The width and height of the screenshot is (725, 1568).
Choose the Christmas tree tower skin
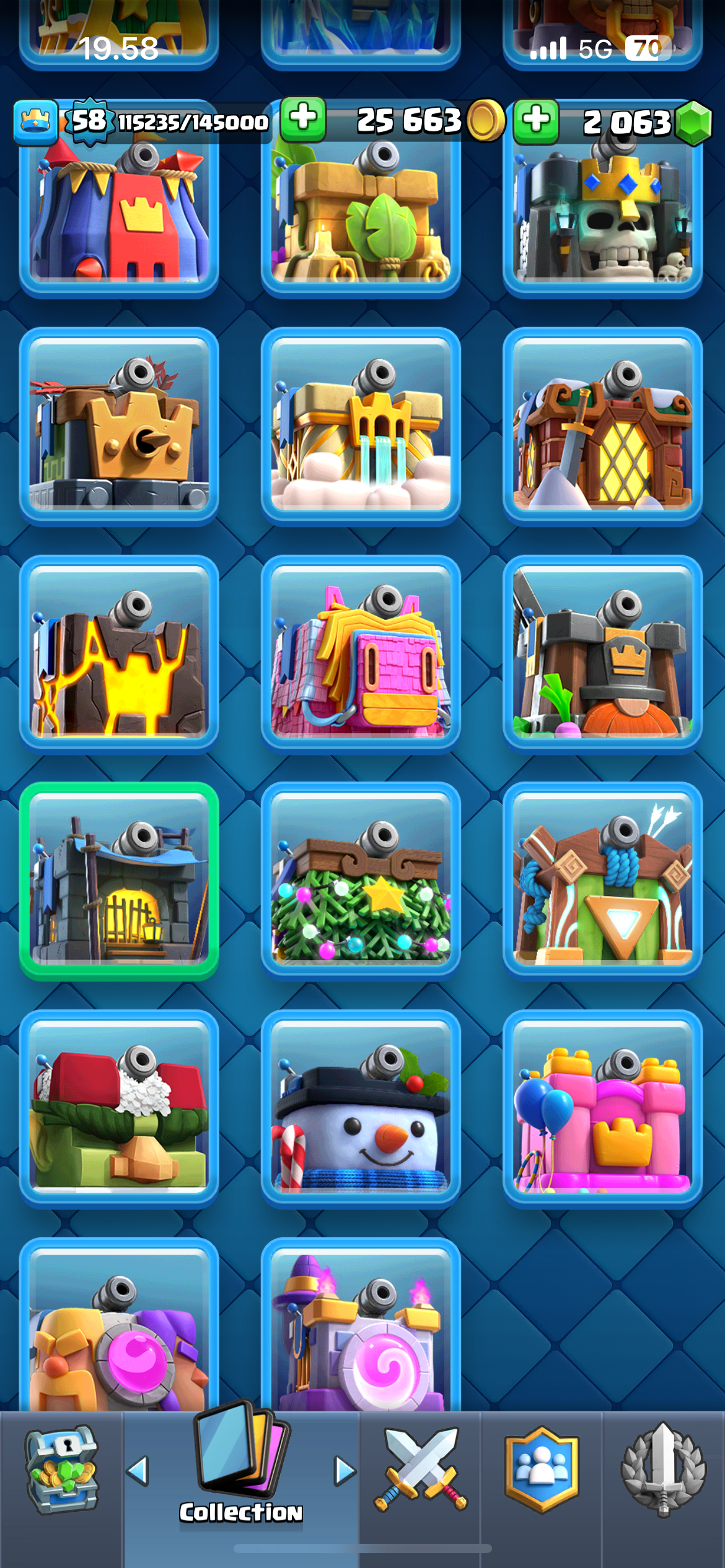click(361, 881)
